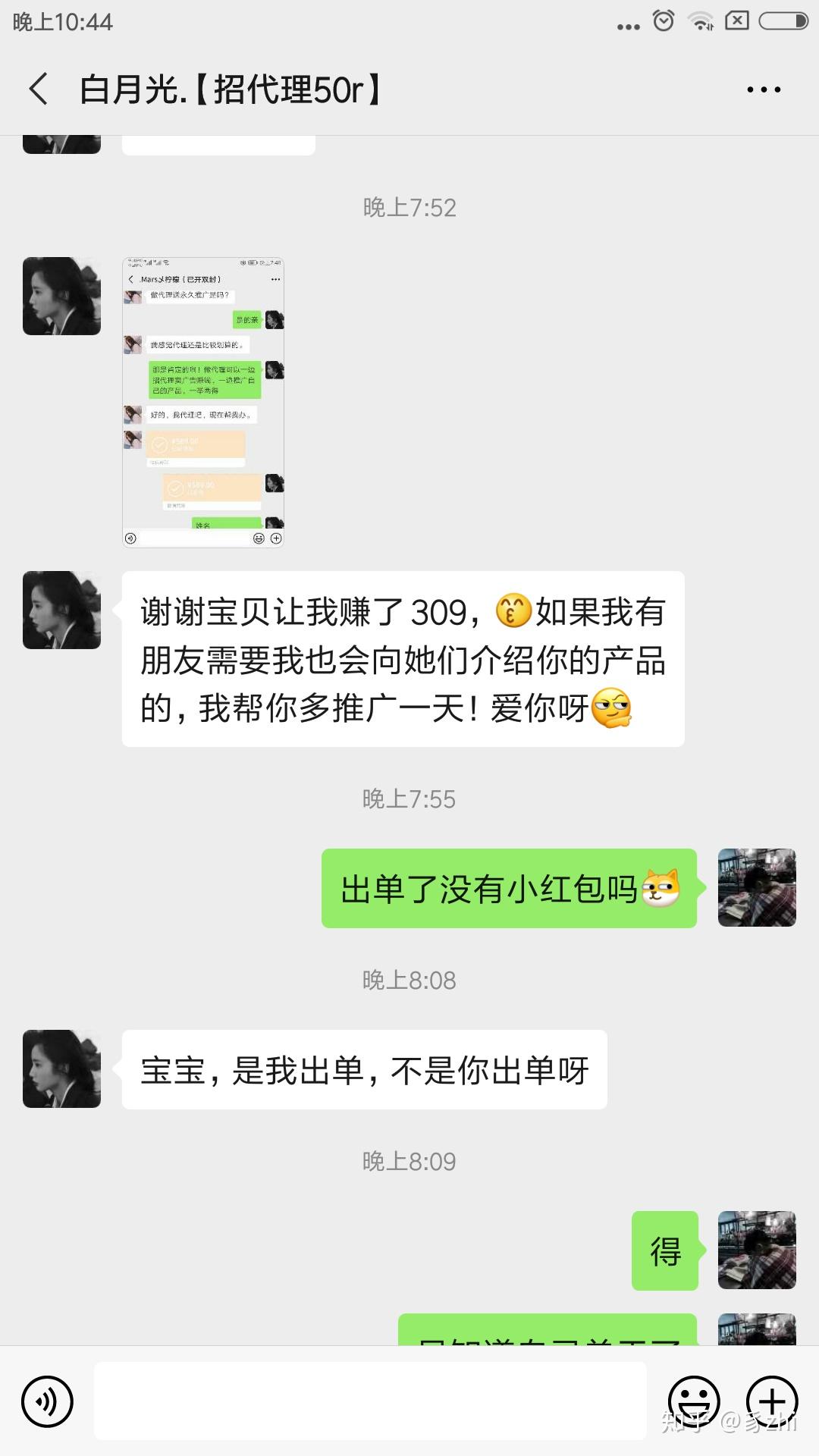The height and width of the screenshot is (1456, 819).
Task: Open the plus attachments menu
Action: (772, 1401)
